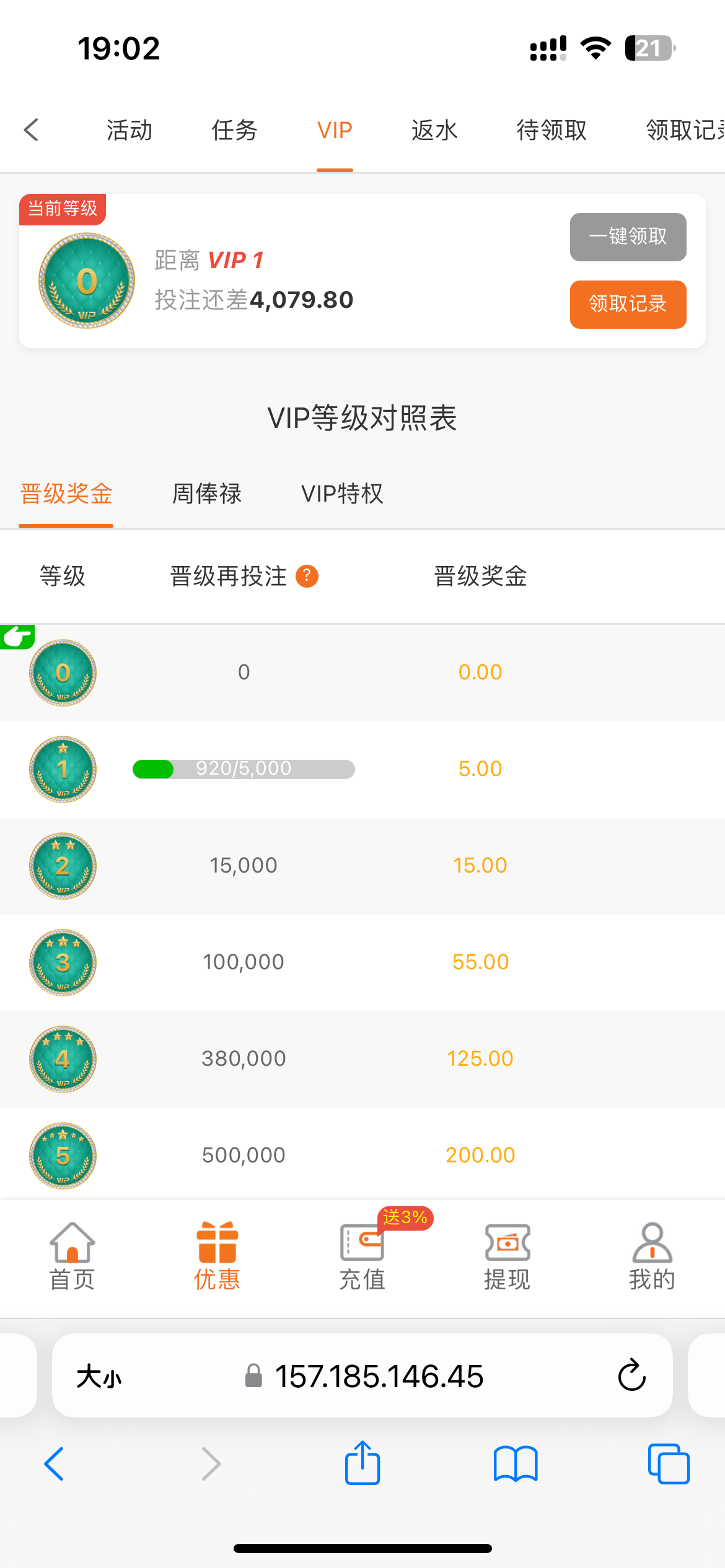Image resolution: width=725 pixels, height=1568 pixels.
Task: Open the 优惠 bottom tab
Action: point(217,1257)
